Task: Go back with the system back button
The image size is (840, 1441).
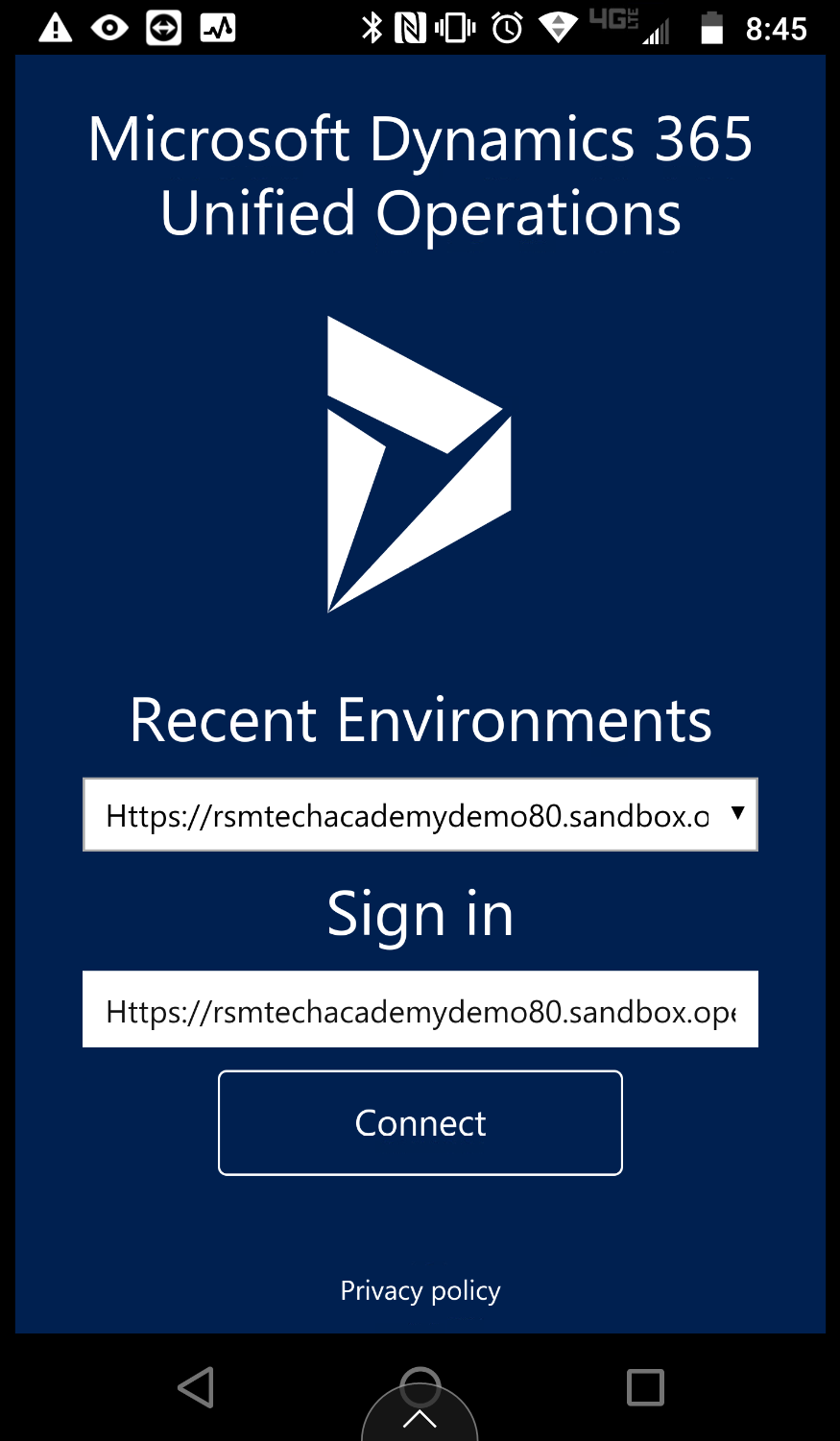Action: (x=197, y=1387)
